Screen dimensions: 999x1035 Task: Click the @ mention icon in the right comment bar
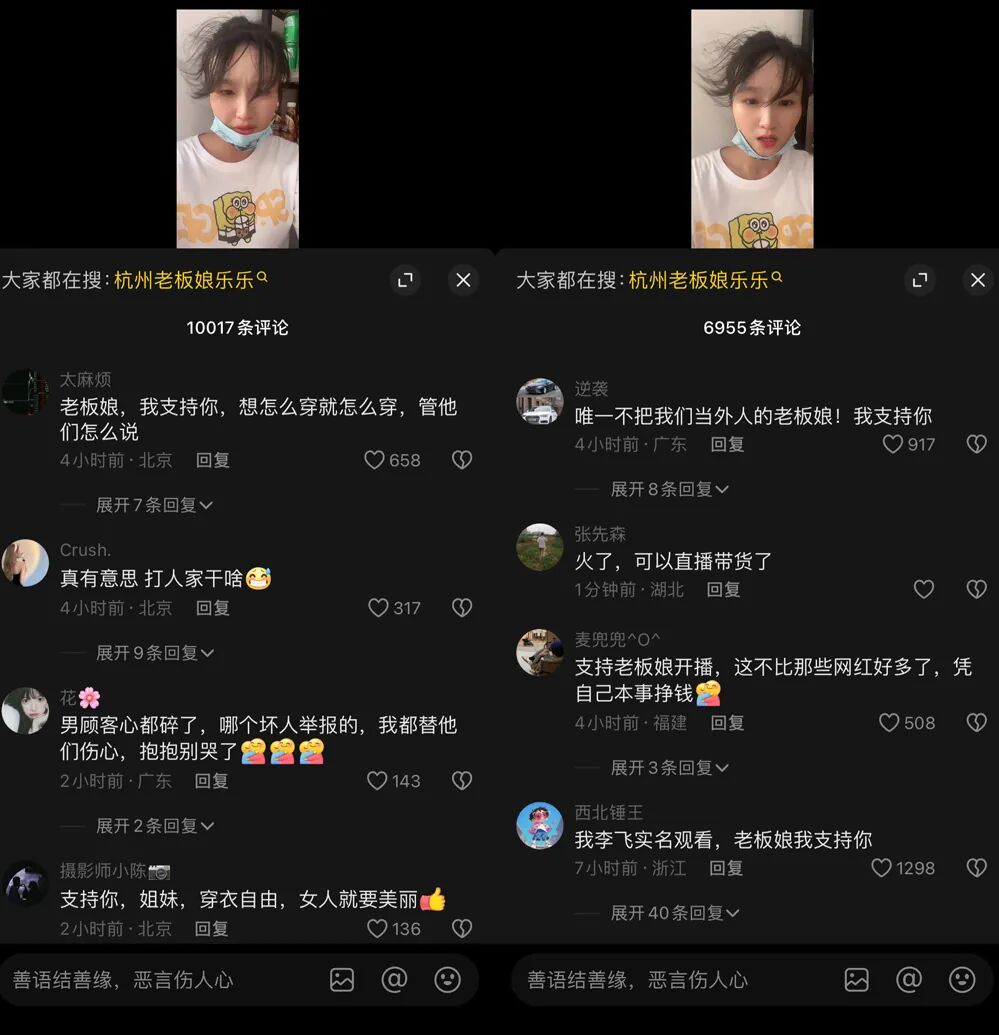point(909,980)
